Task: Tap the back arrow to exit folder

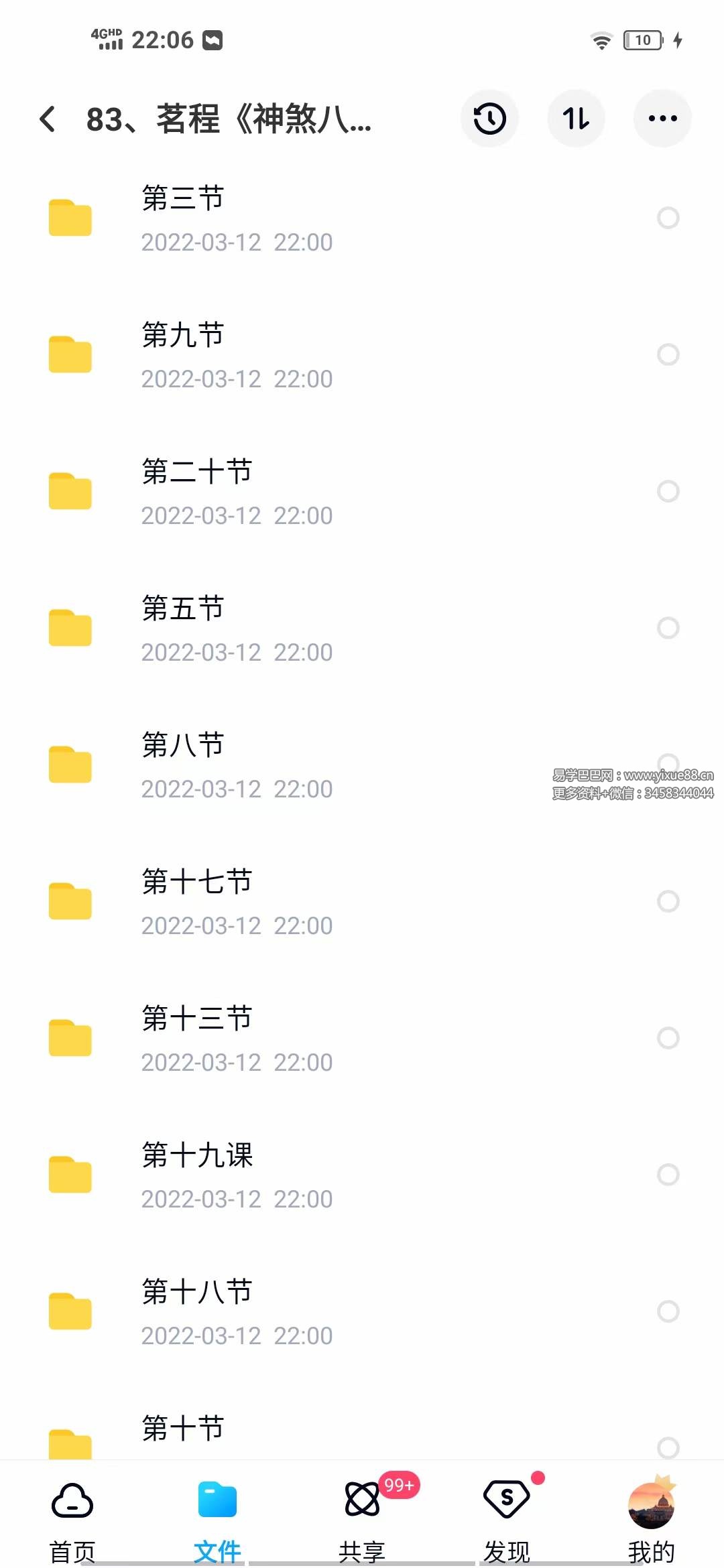Action: pos(47,117)
